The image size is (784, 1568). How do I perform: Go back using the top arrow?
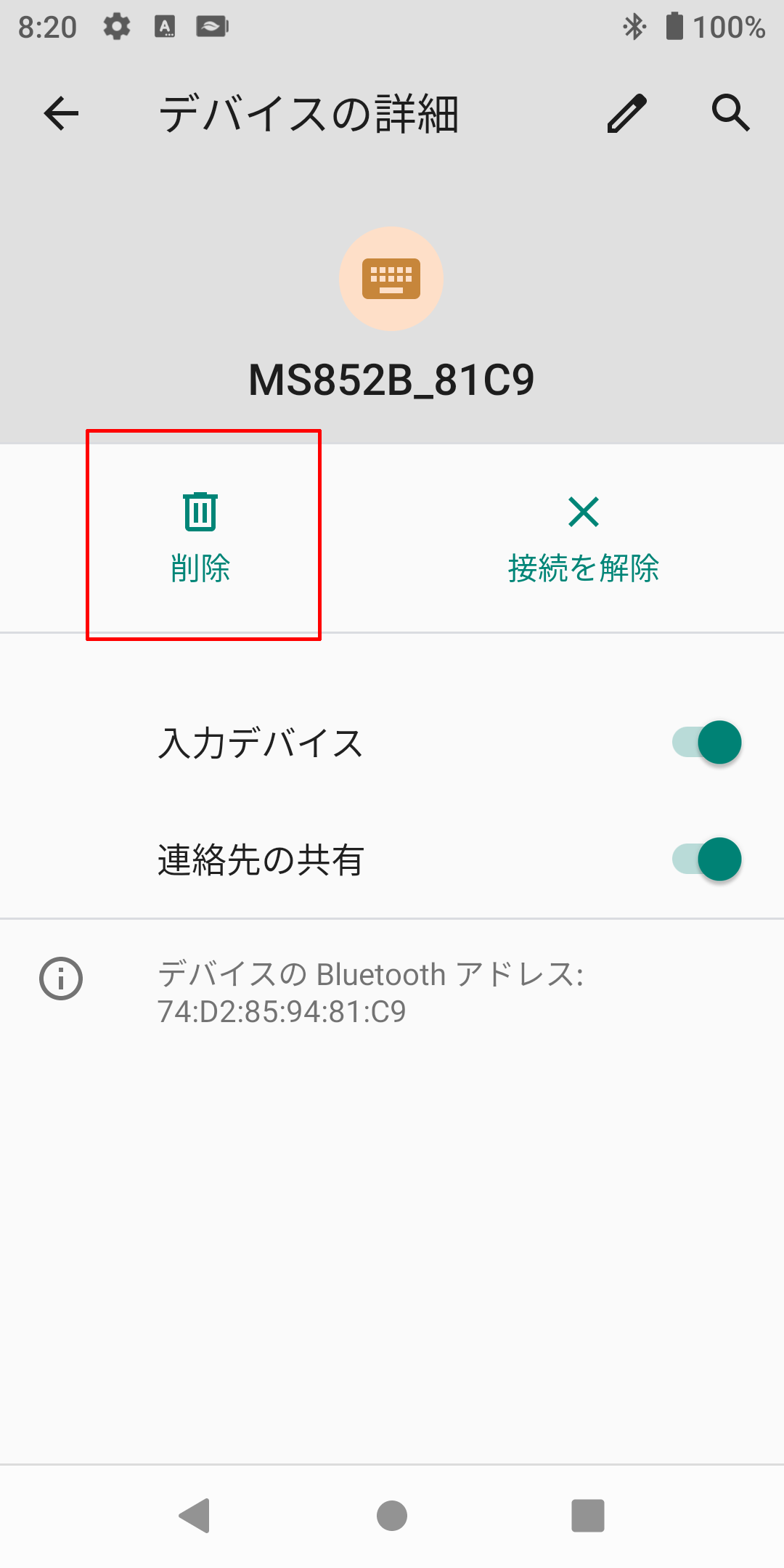click(61, 113)
